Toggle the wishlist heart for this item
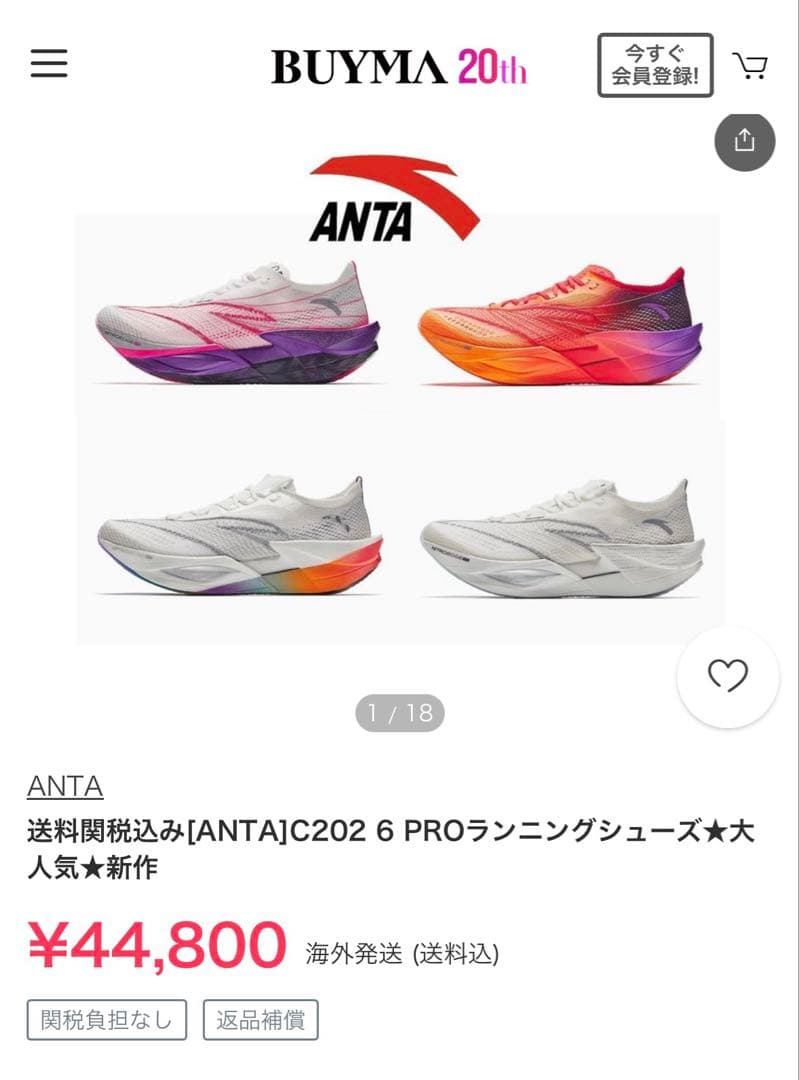799x1080 pixels. (727, 677)
